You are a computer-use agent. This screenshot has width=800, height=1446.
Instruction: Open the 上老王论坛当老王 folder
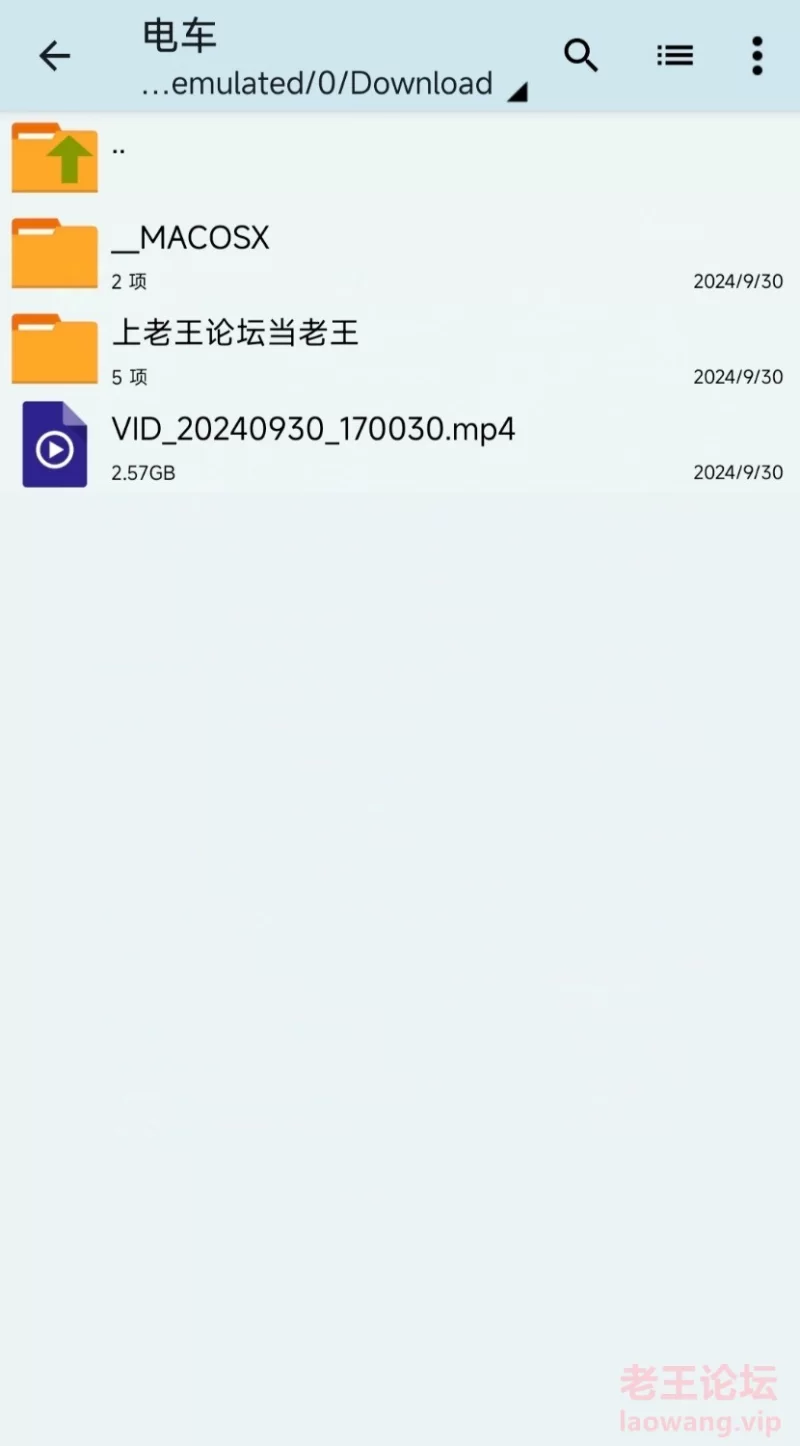[x=400, y=348]
